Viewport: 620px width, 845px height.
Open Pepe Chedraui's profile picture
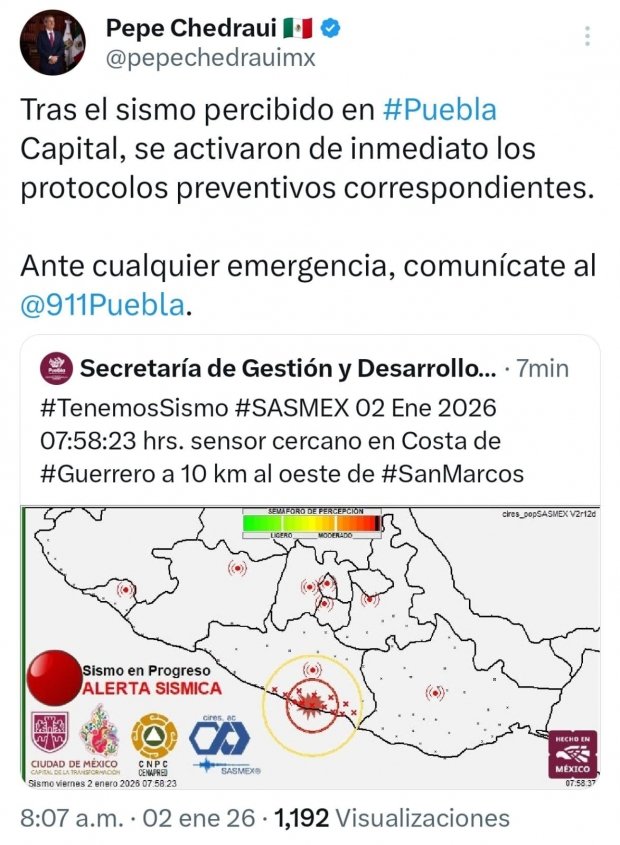[52, 43]
